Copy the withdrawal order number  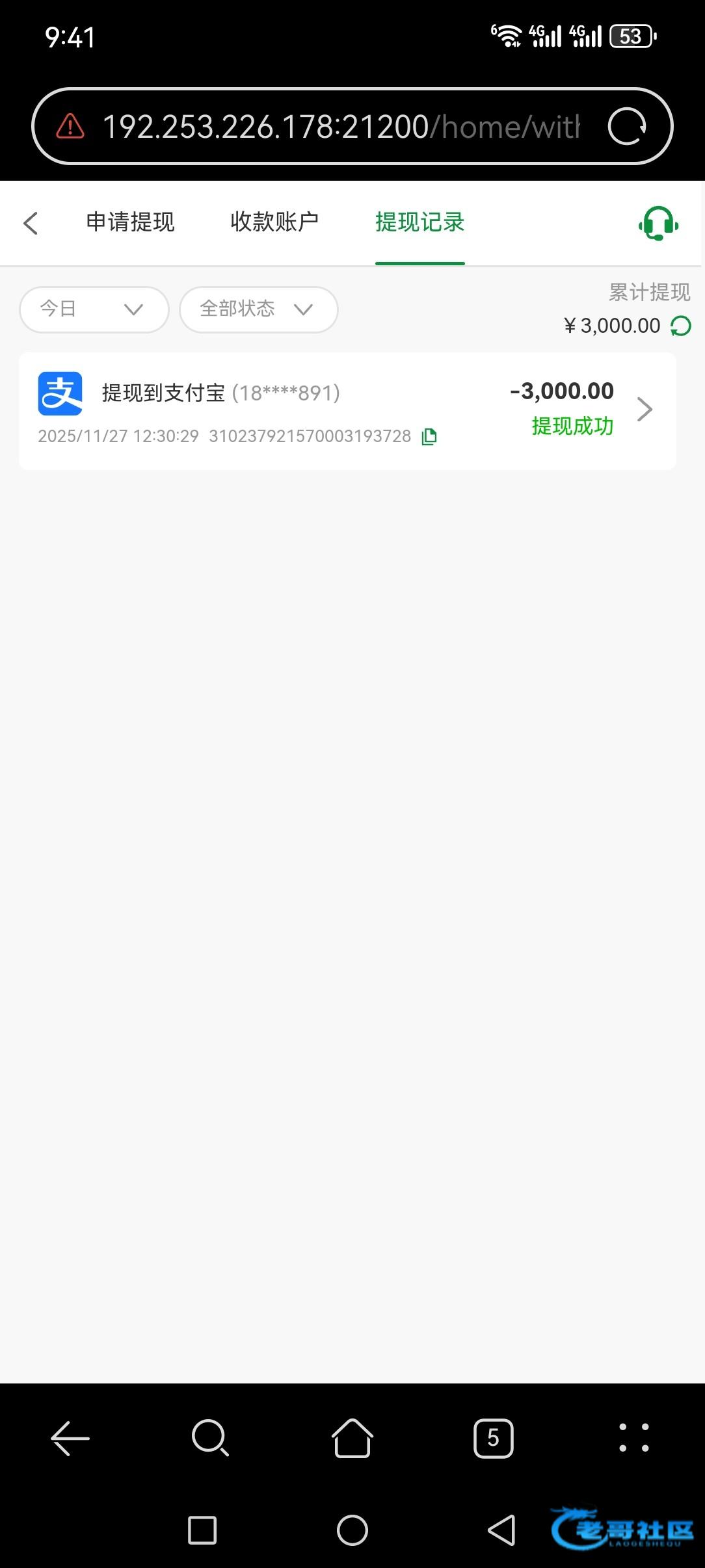(x=429, y=437)
